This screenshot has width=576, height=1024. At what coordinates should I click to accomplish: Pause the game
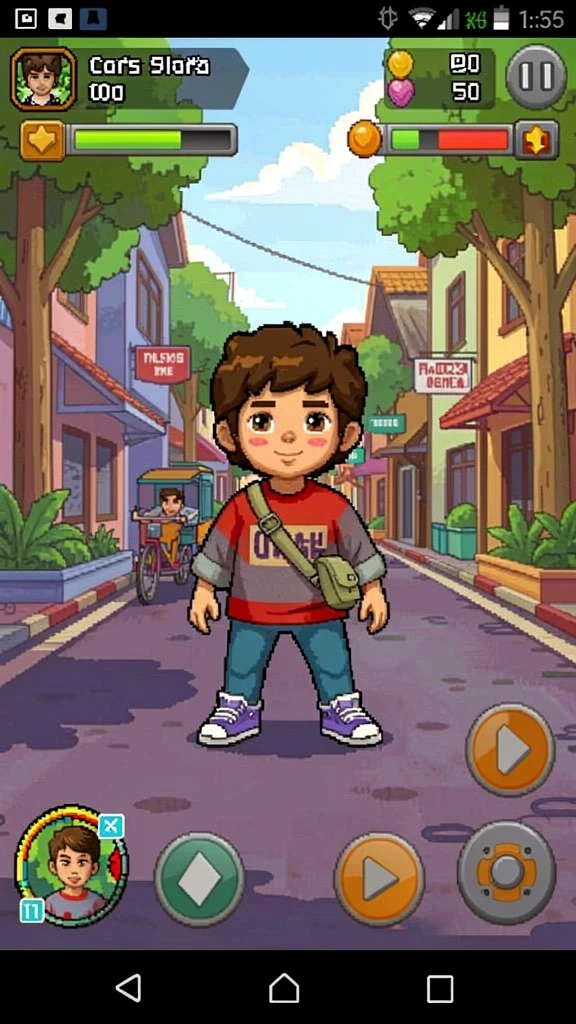pos(536,77)
